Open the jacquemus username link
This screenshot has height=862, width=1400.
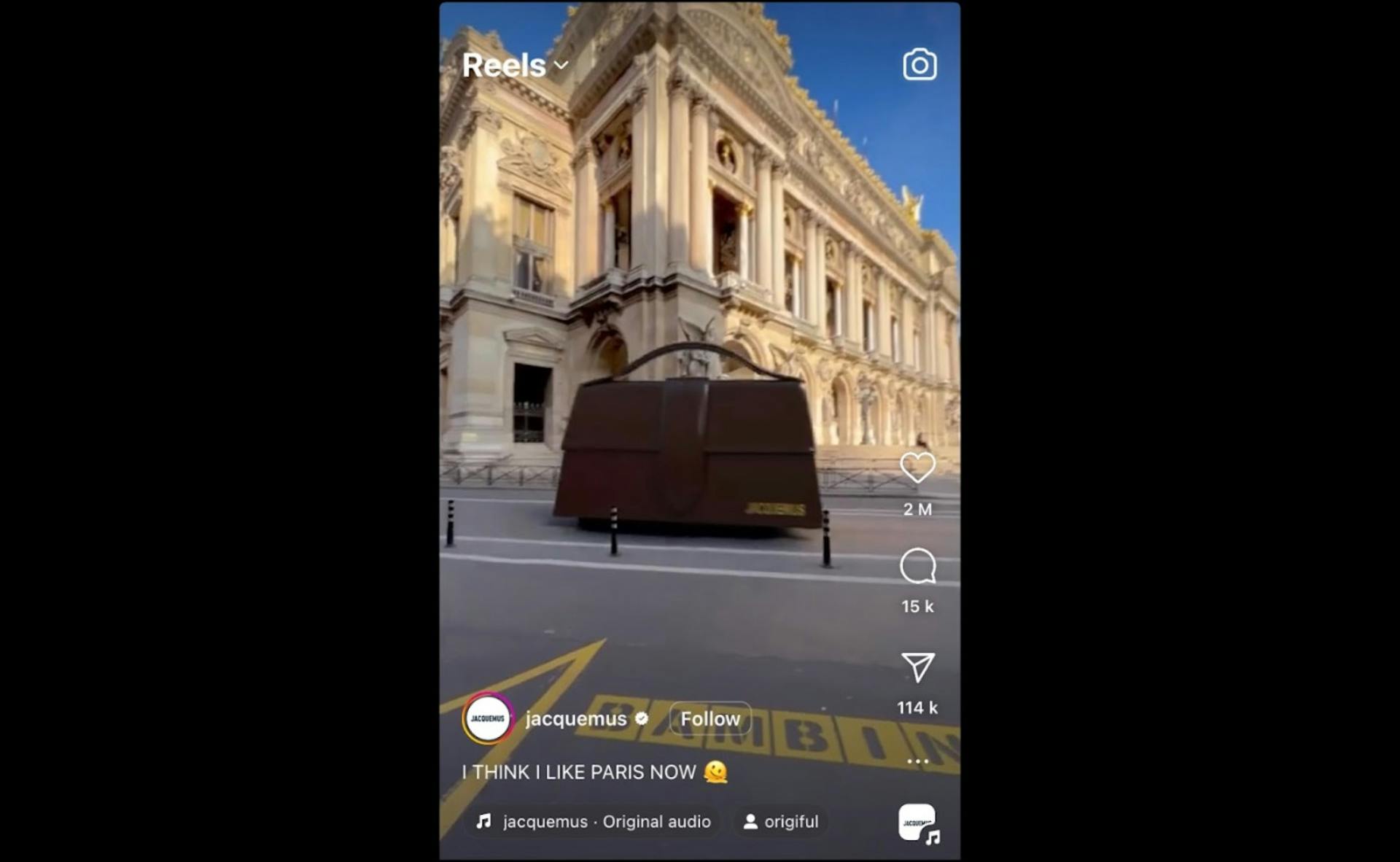(576, 719)
